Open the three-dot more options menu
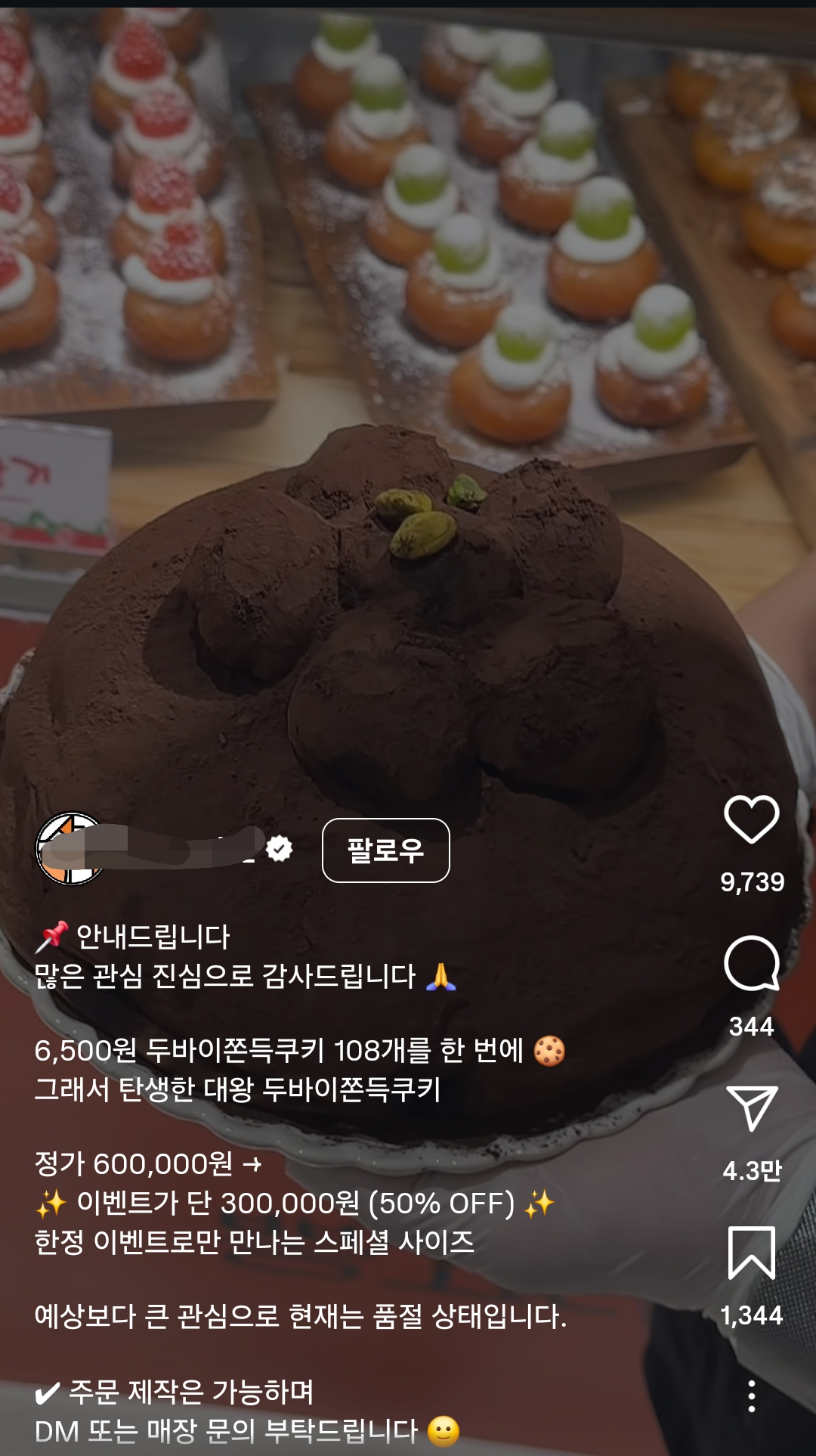This screenshot has width=816, height=1456. click(751, 1396)
